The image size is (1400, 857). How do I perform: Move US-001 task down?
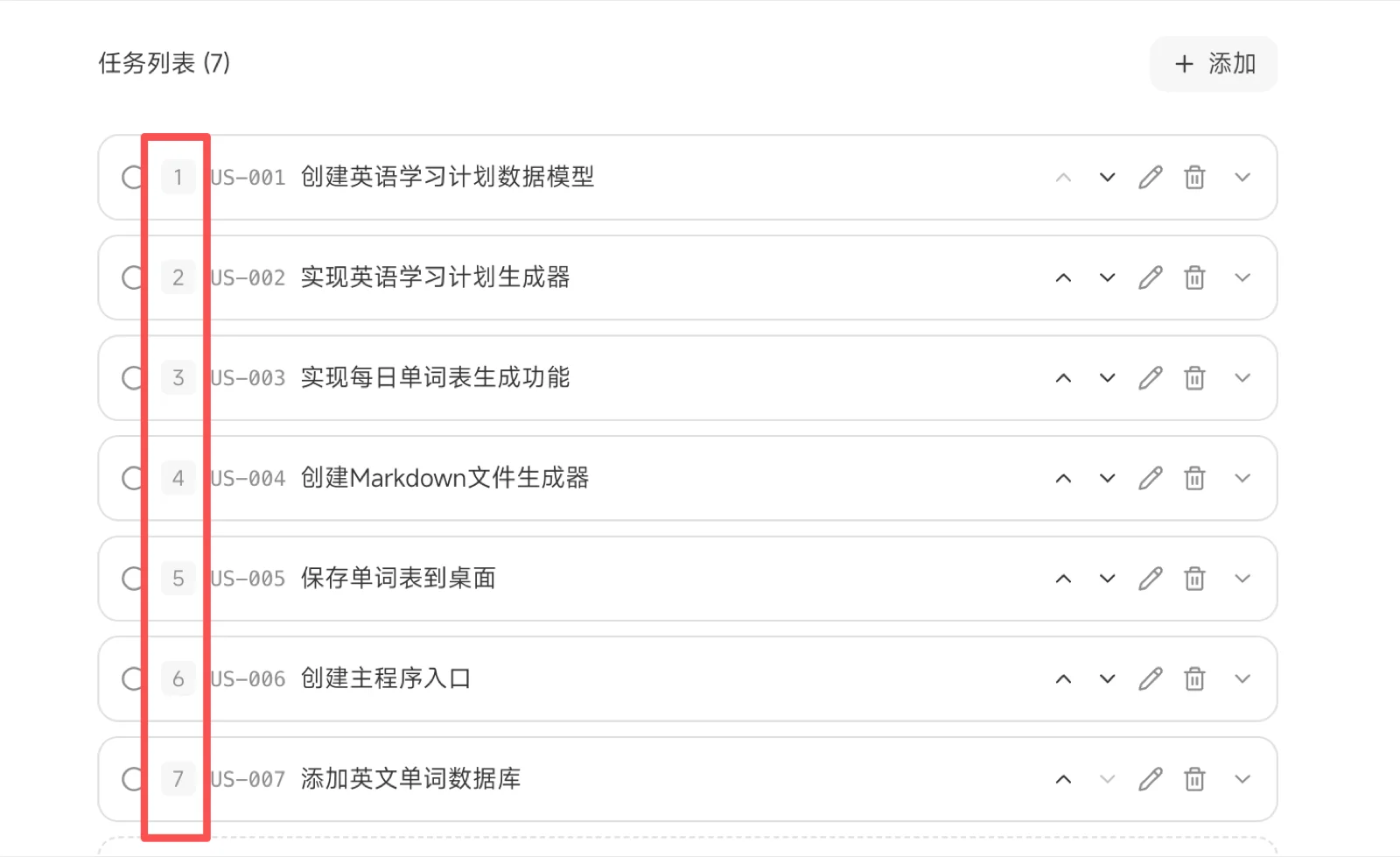click(x=1107, y=178)
